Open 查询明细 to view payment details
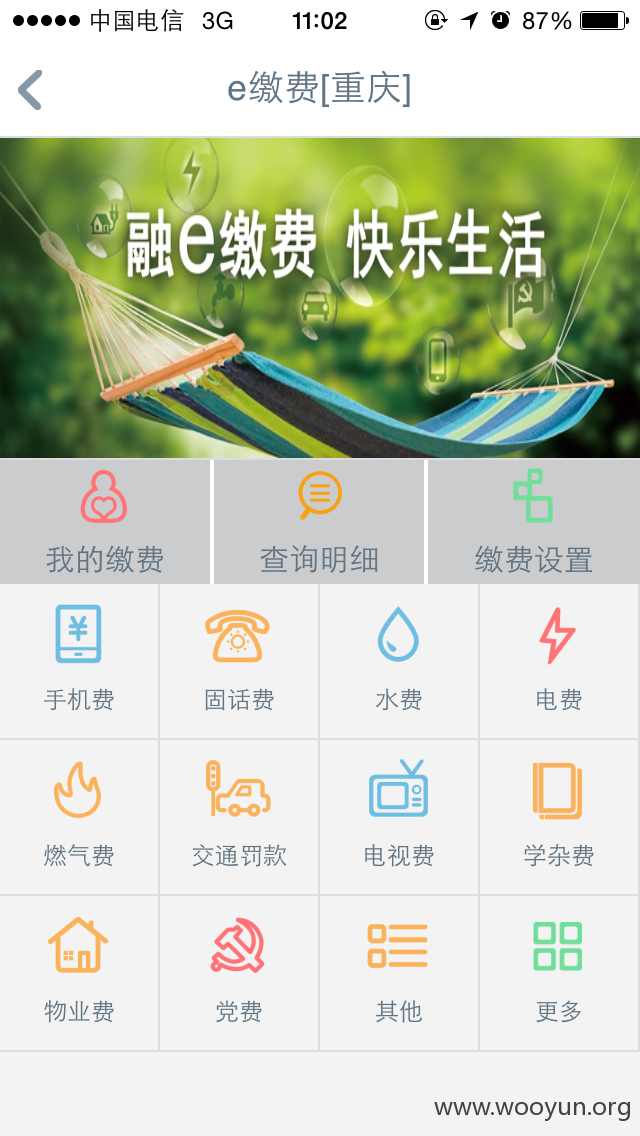 click(x=319, y=522)
